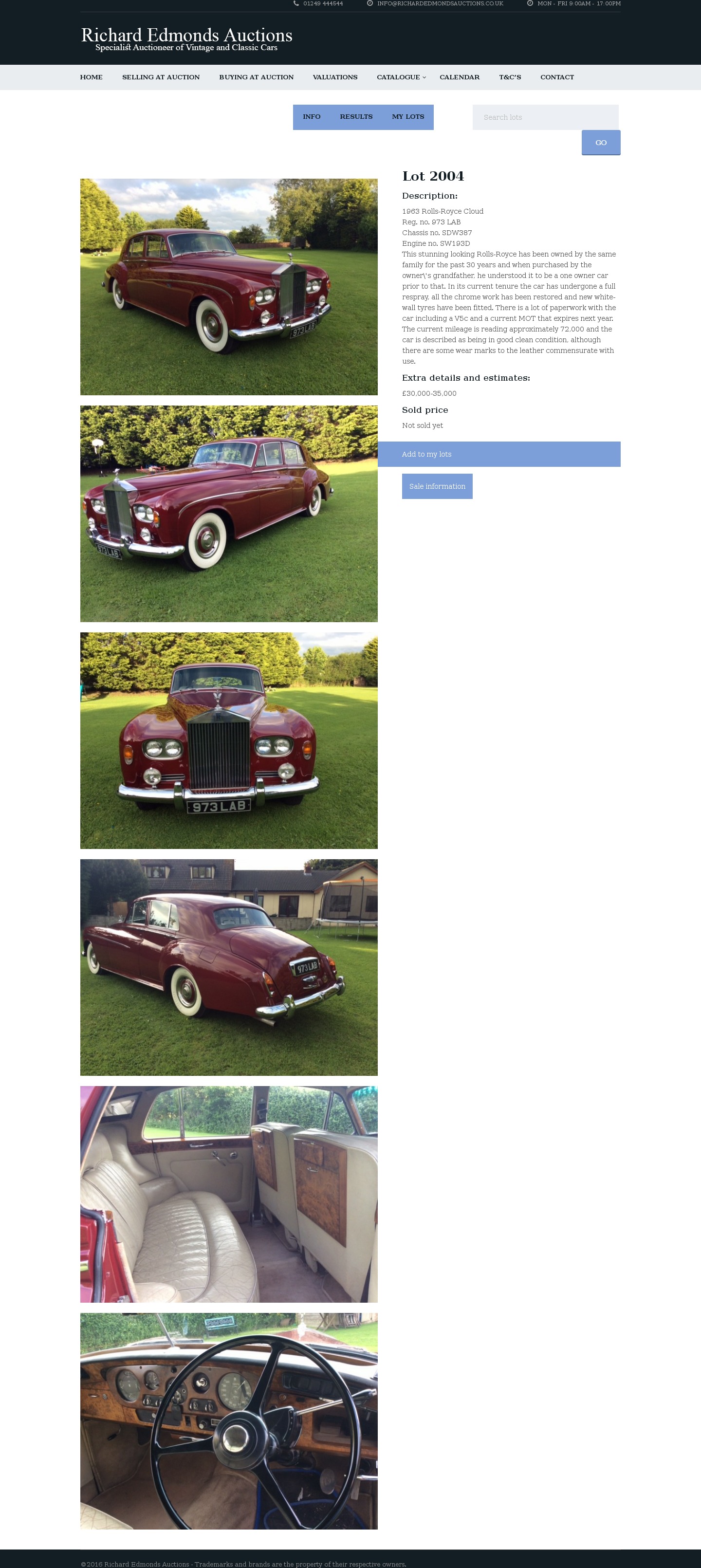View the rear seat interior photo
701x1568 pixels.
point(229,1194)
